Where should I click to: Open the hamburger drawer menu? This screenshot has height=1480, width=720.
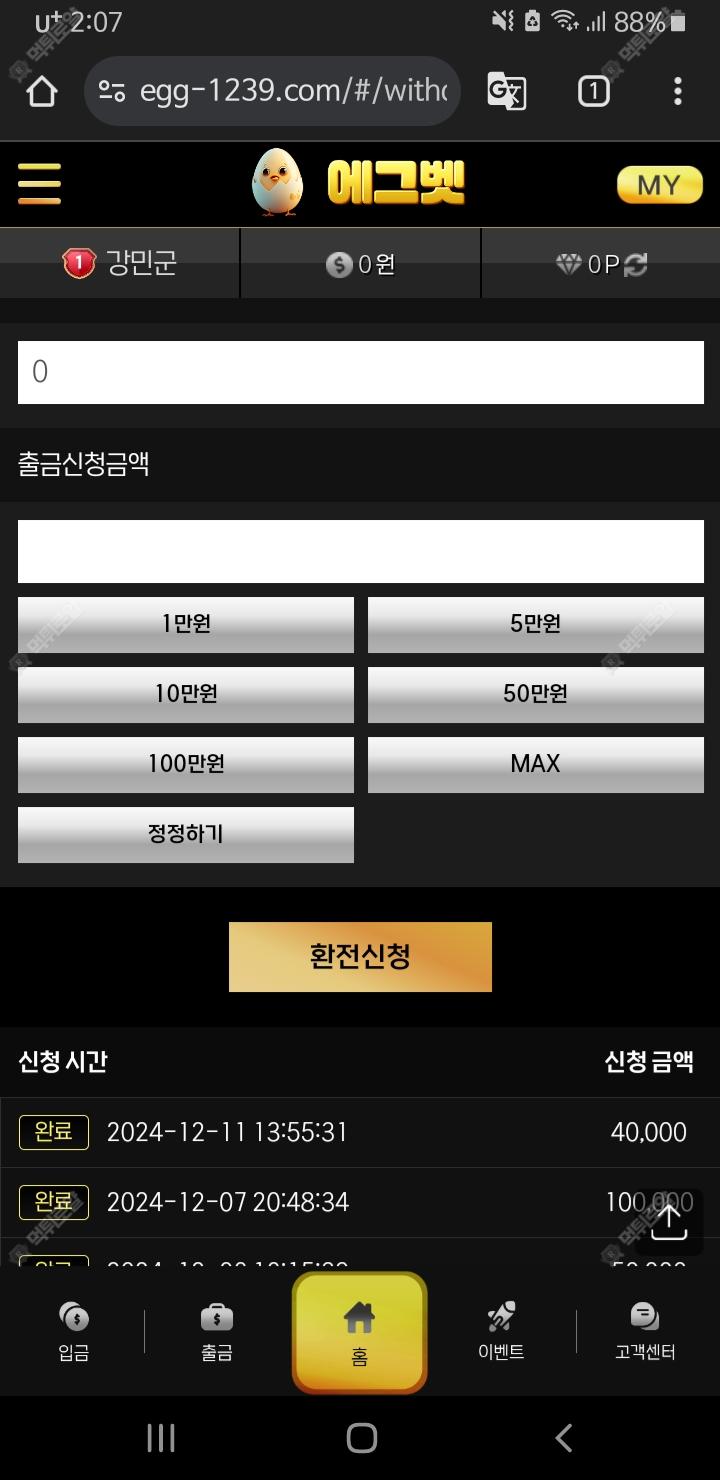point(39,184)
